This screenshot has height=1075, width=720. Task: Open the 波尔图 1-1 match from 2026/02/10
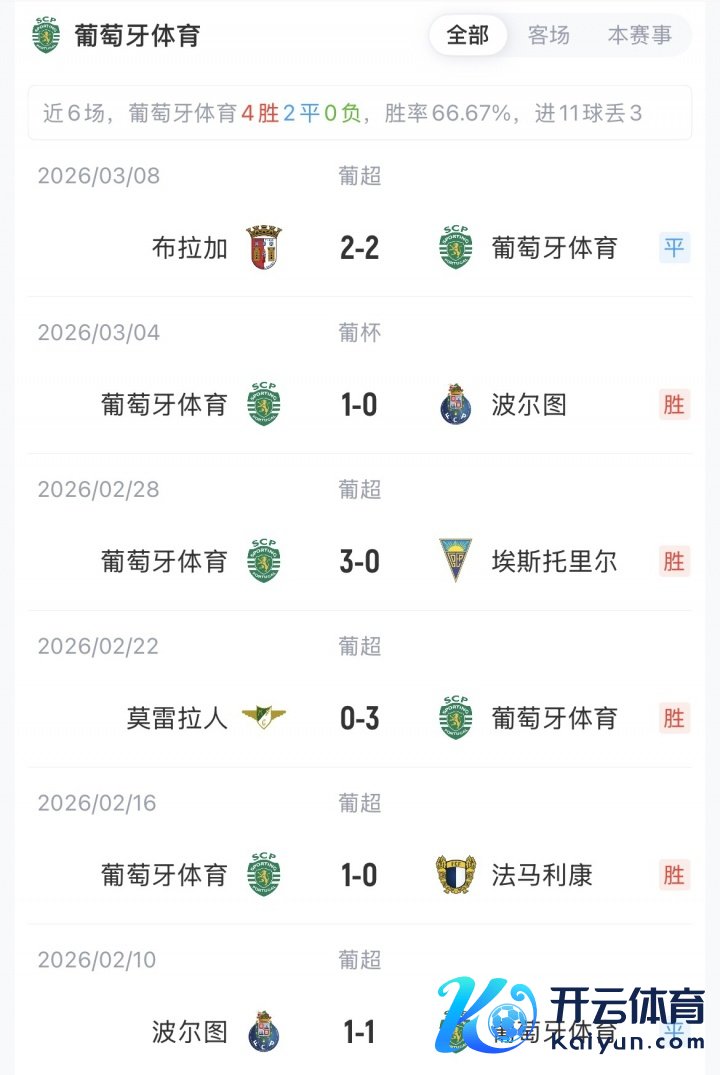tap(359, 1031)
